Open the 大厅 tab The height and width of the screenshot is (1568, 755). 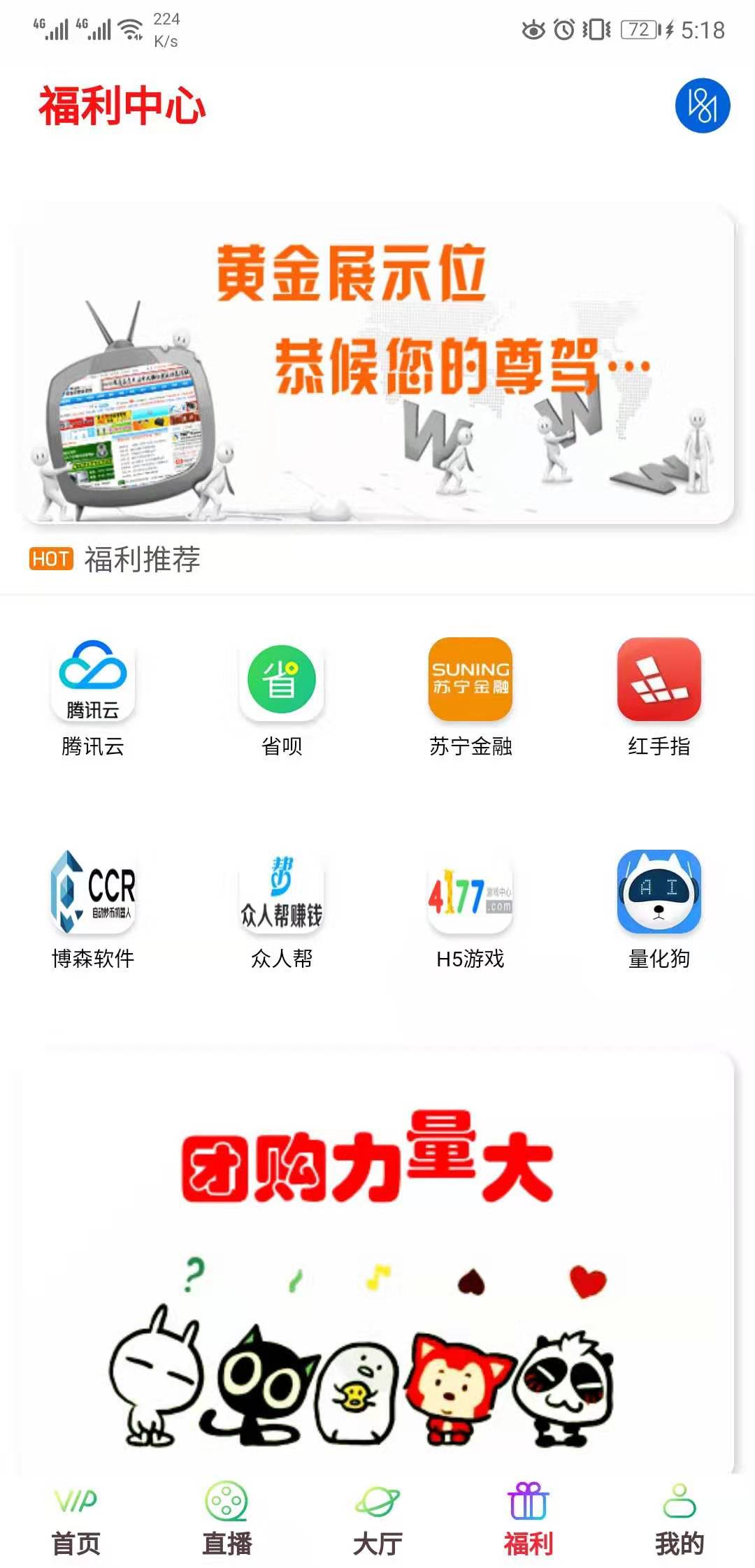(x=377, y=1520)
